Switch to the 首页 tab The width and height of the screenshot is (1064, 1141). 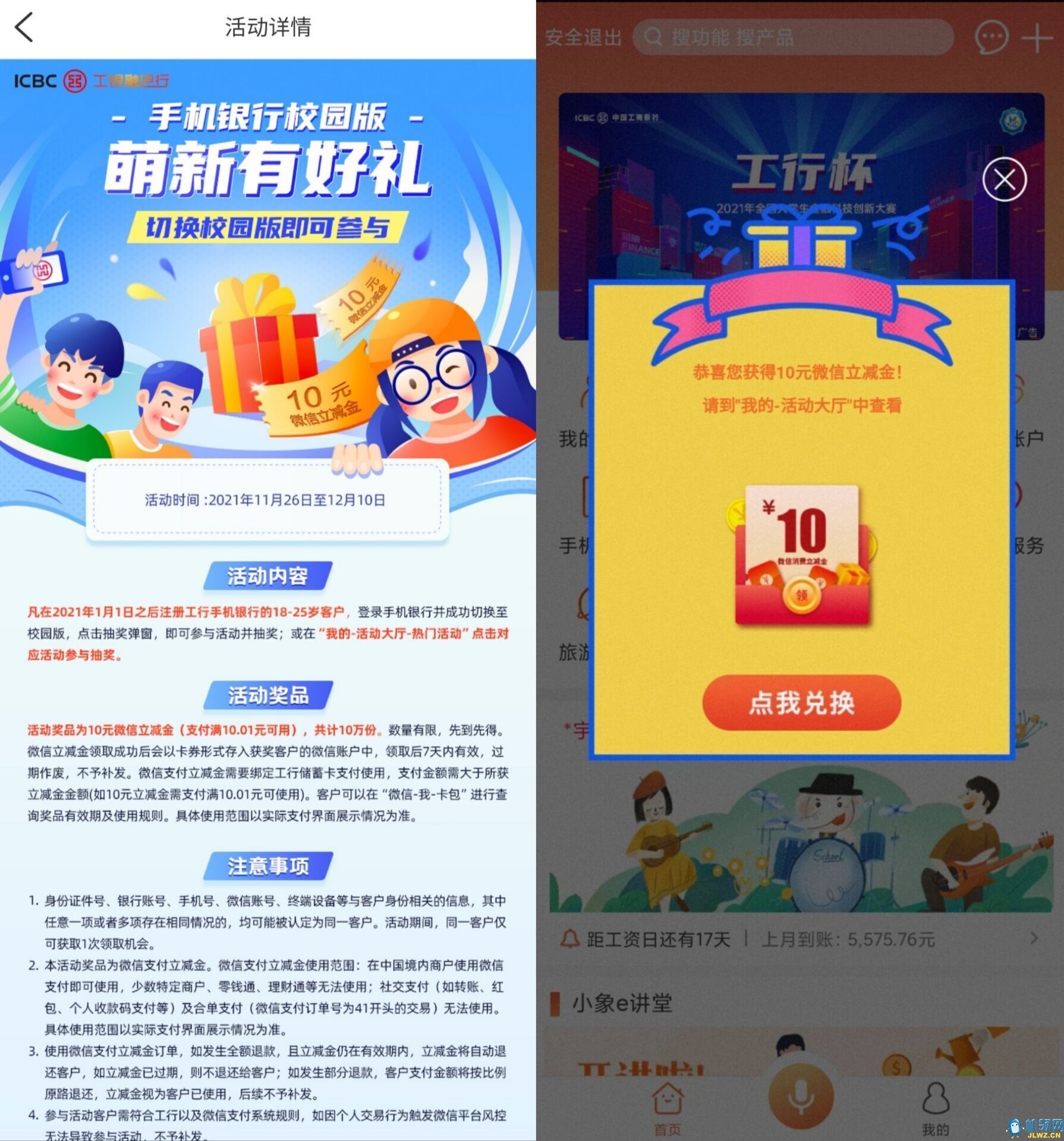tap(667, 1108)
